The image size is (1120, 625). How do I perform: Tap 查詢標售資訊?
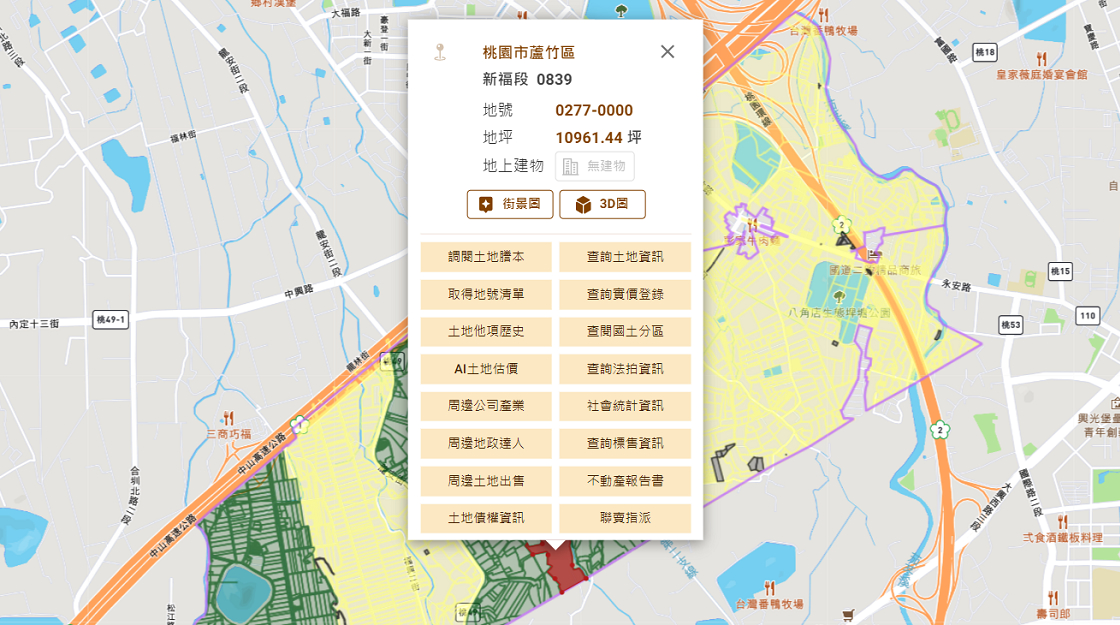point(624,443)
